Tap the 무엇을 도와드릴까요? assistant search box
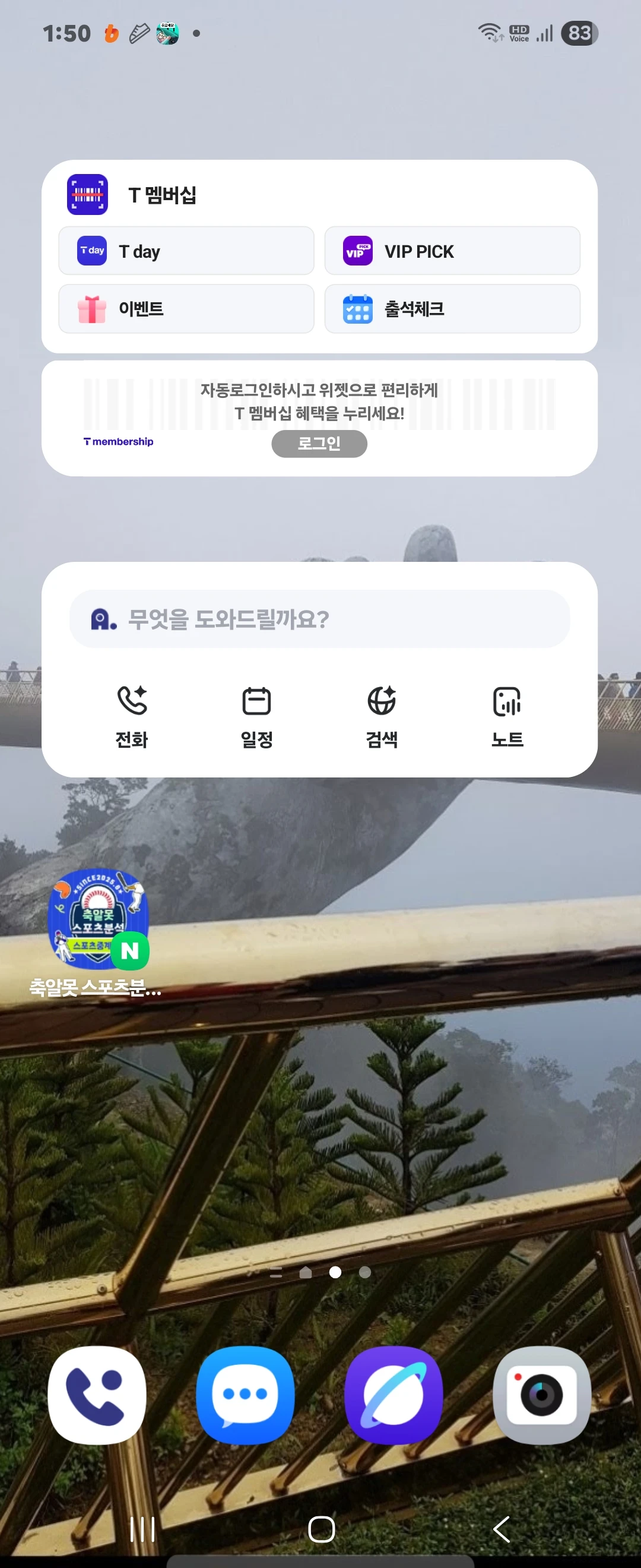Viewport: 641px width, 1568px height. point(319,619)
